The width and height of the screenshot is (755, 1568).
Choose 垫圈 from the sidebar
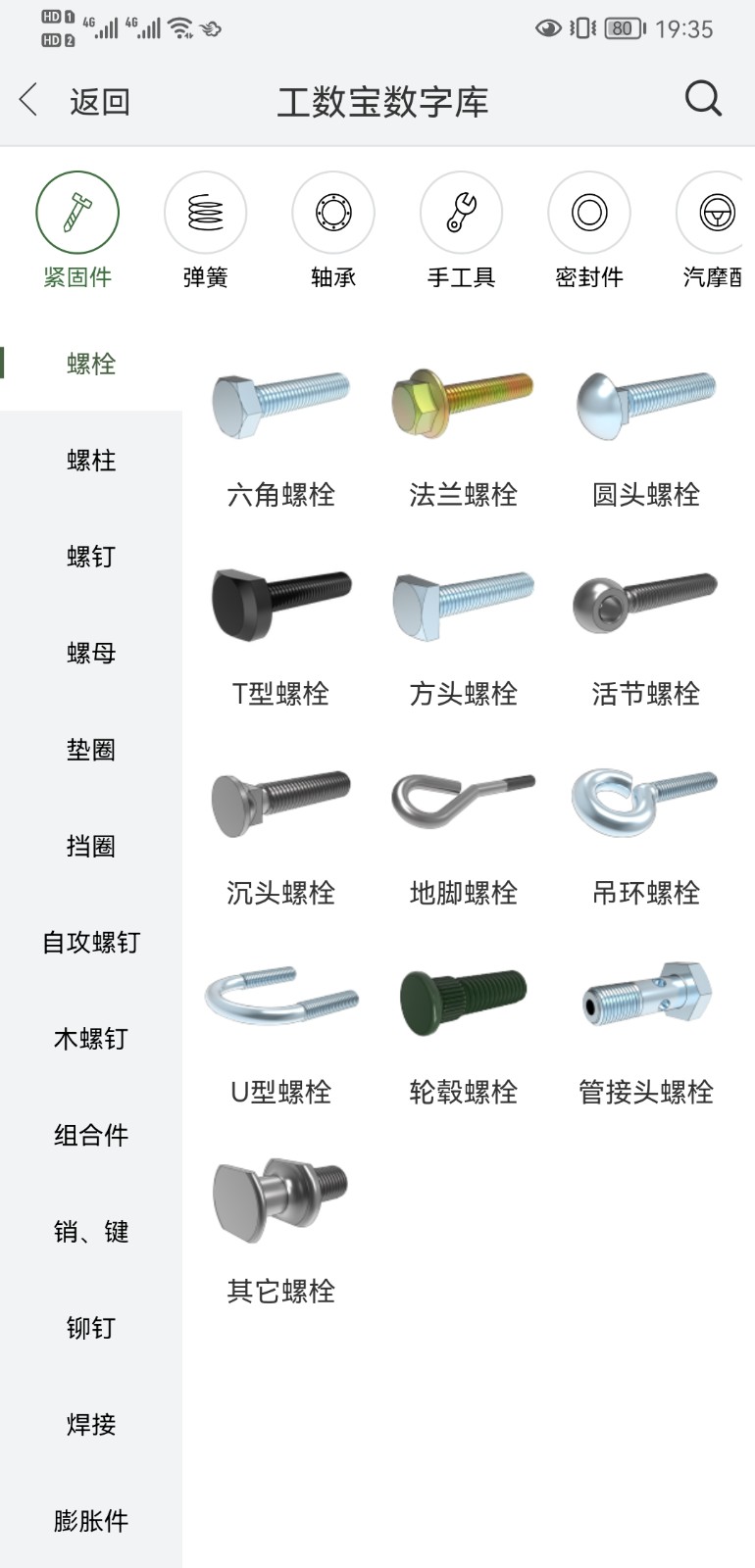click(x=91, y=750)
